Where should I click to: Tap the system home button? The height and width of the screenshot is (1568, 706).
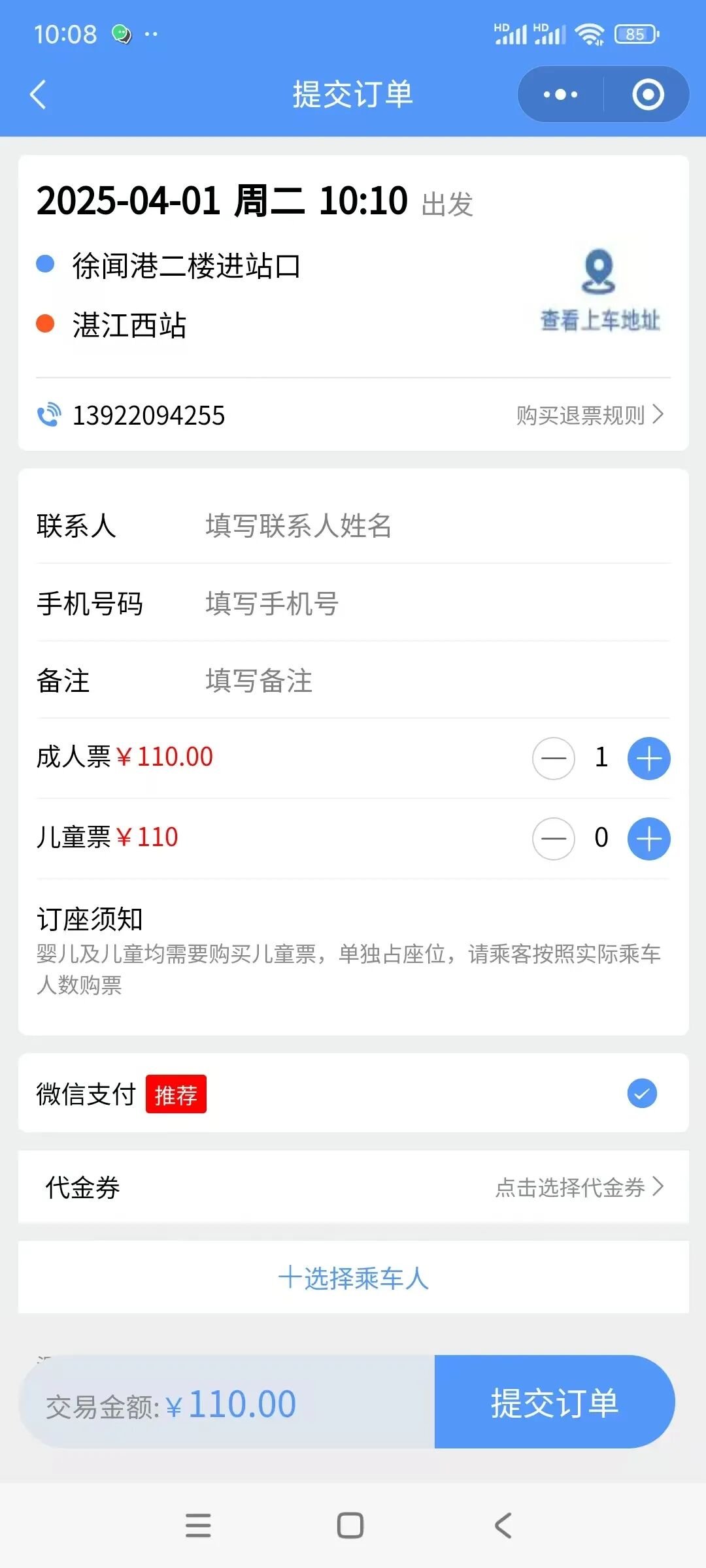(x=350, y=1526)
